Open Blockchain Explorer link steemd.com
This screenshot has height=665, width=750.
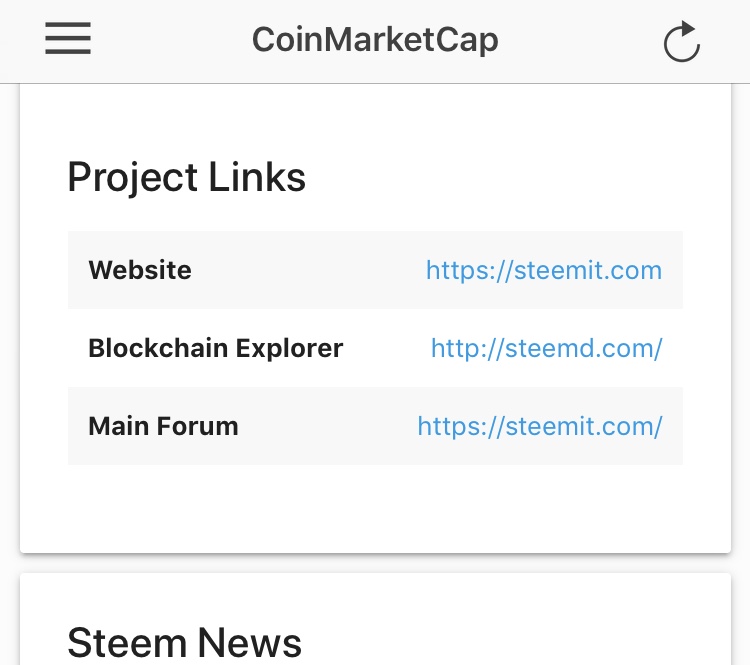[546, 348]
